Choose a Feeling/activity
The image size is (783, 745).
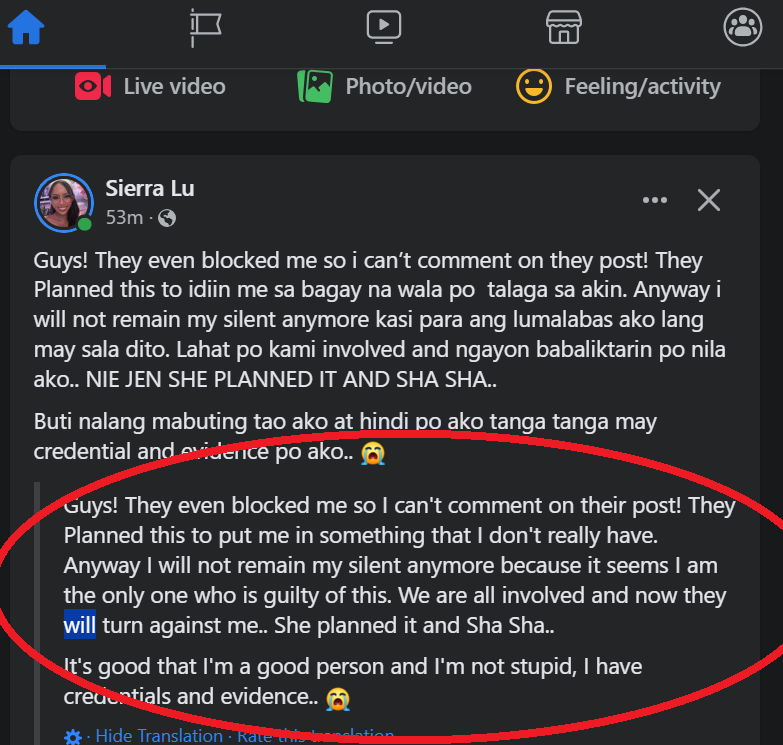click(x=618, y=87)
